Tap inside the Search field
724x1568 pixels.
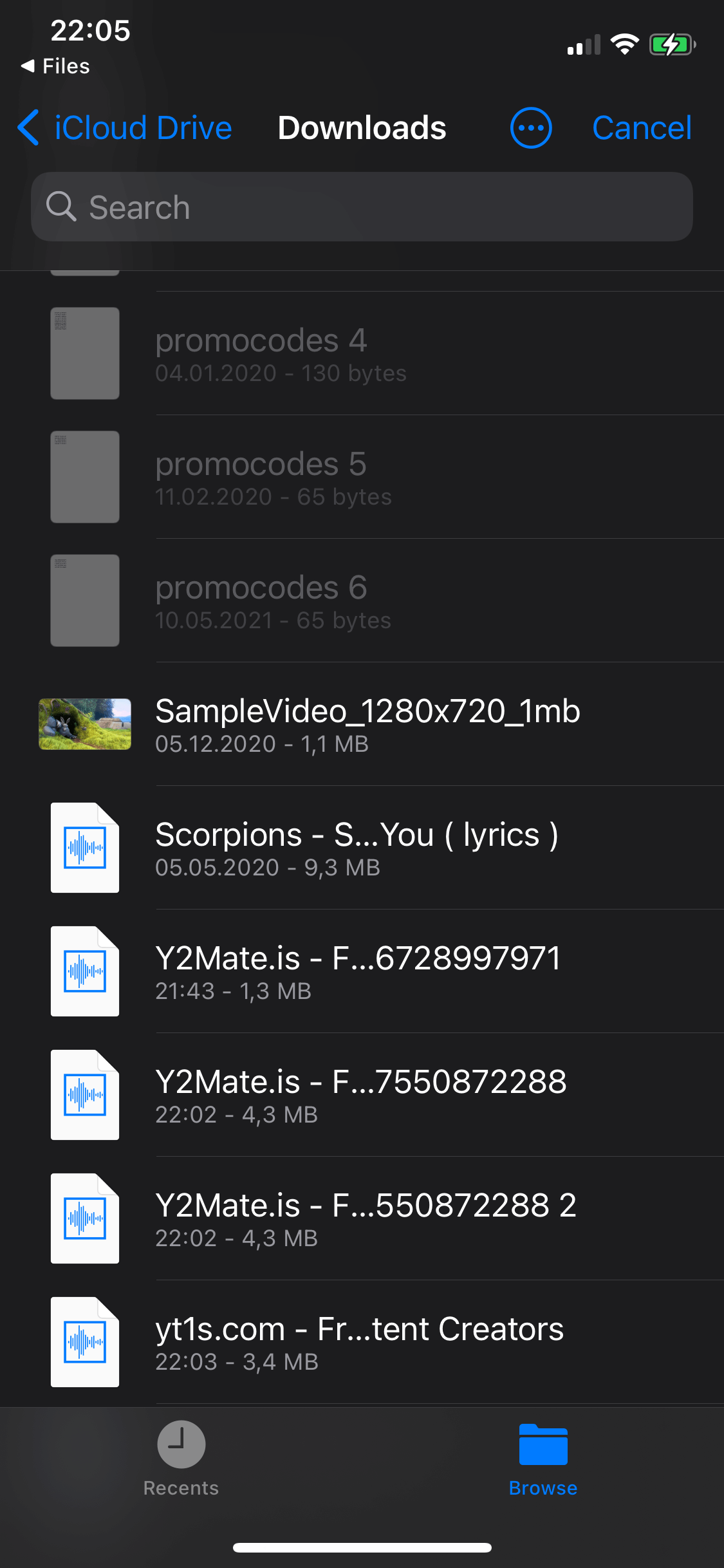point(360,207)
